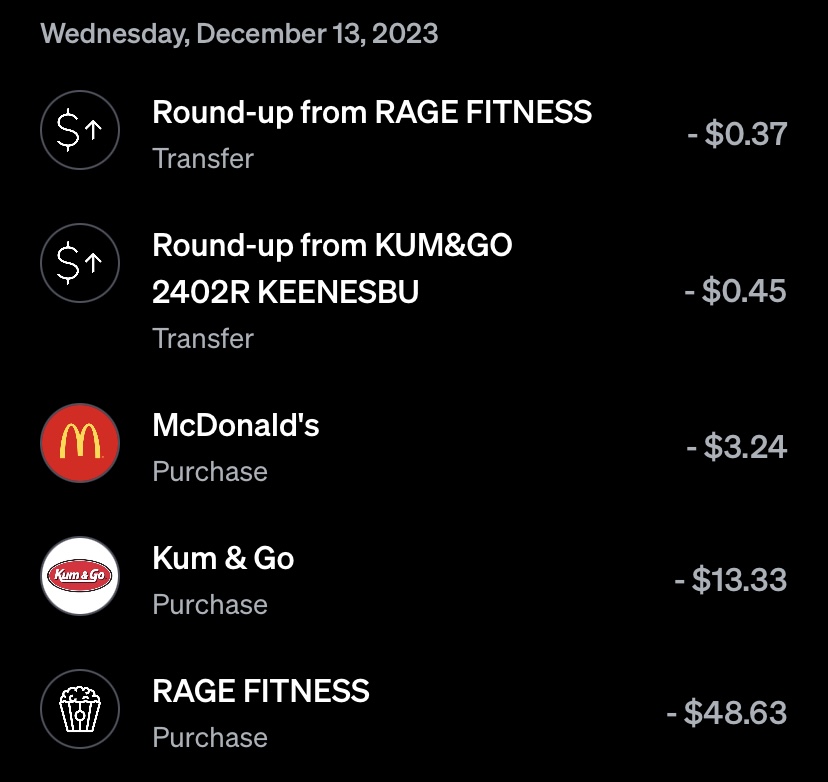The width and height of the screenshot is (828, 782).
Task: Open the Round-up from RAGE FITNESS transfer
Action: [371, 132]
